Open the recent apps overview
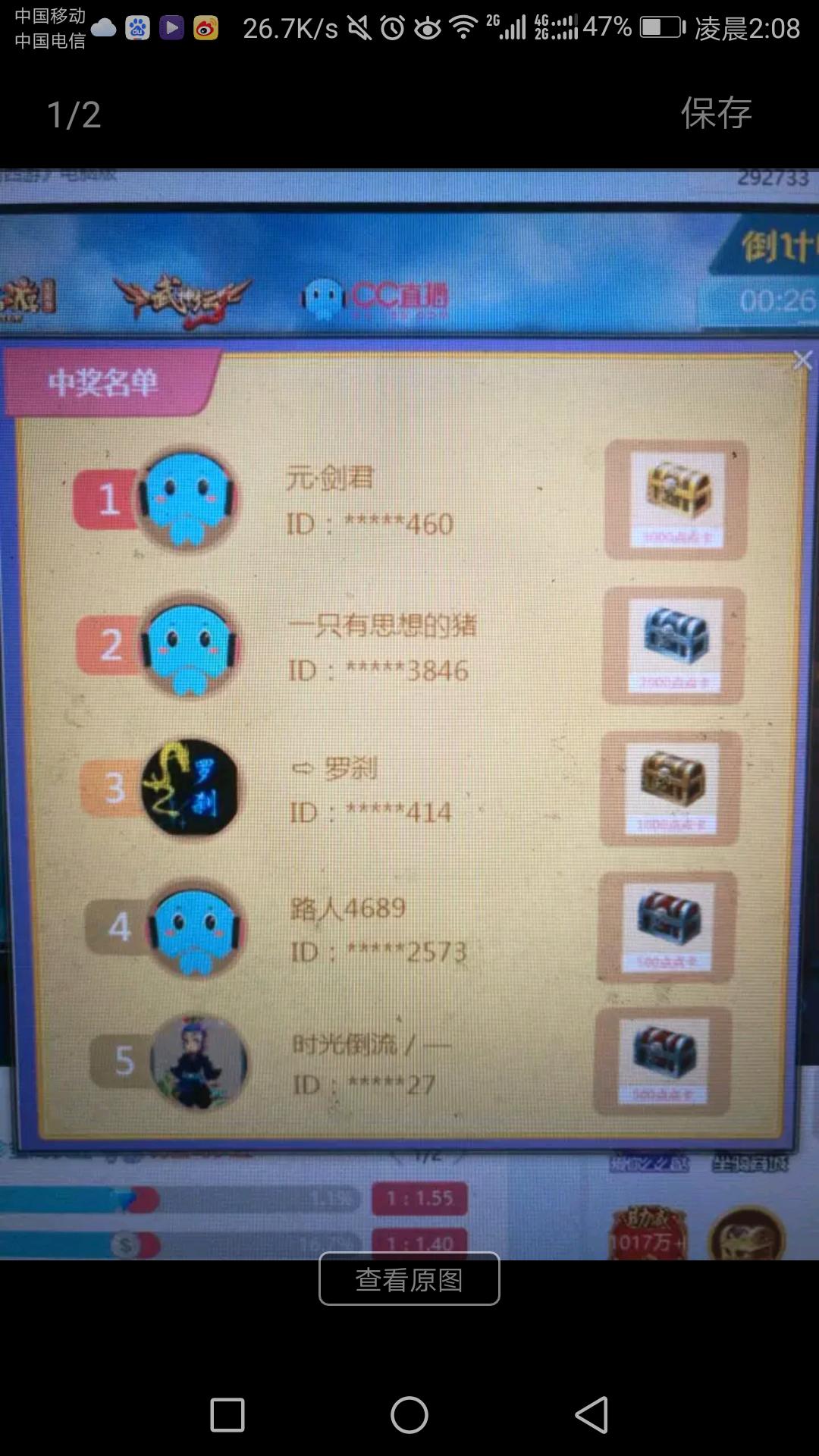The height and width of the screenshot is (1456, 819). pyautogui.click(x=227, y=1415)
